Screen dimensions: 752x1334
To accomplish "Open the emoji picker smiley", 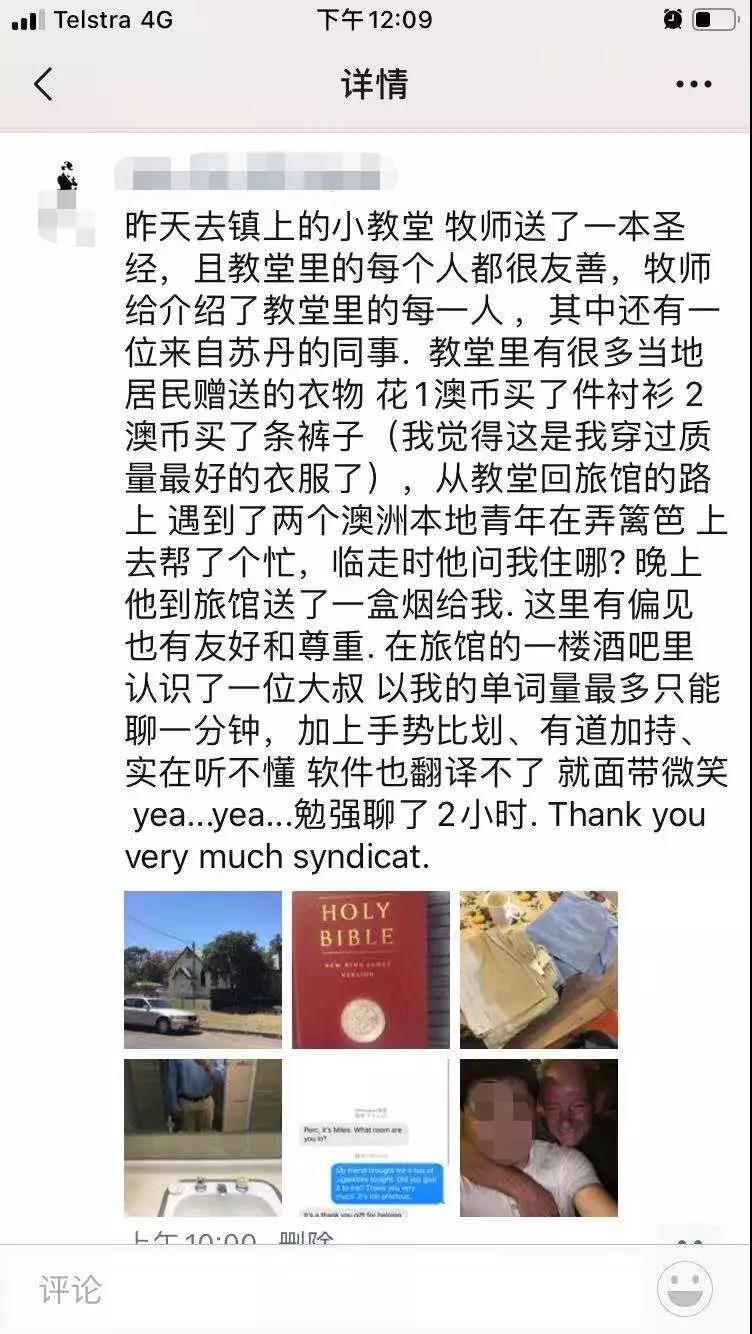I will coord(685,1289).
